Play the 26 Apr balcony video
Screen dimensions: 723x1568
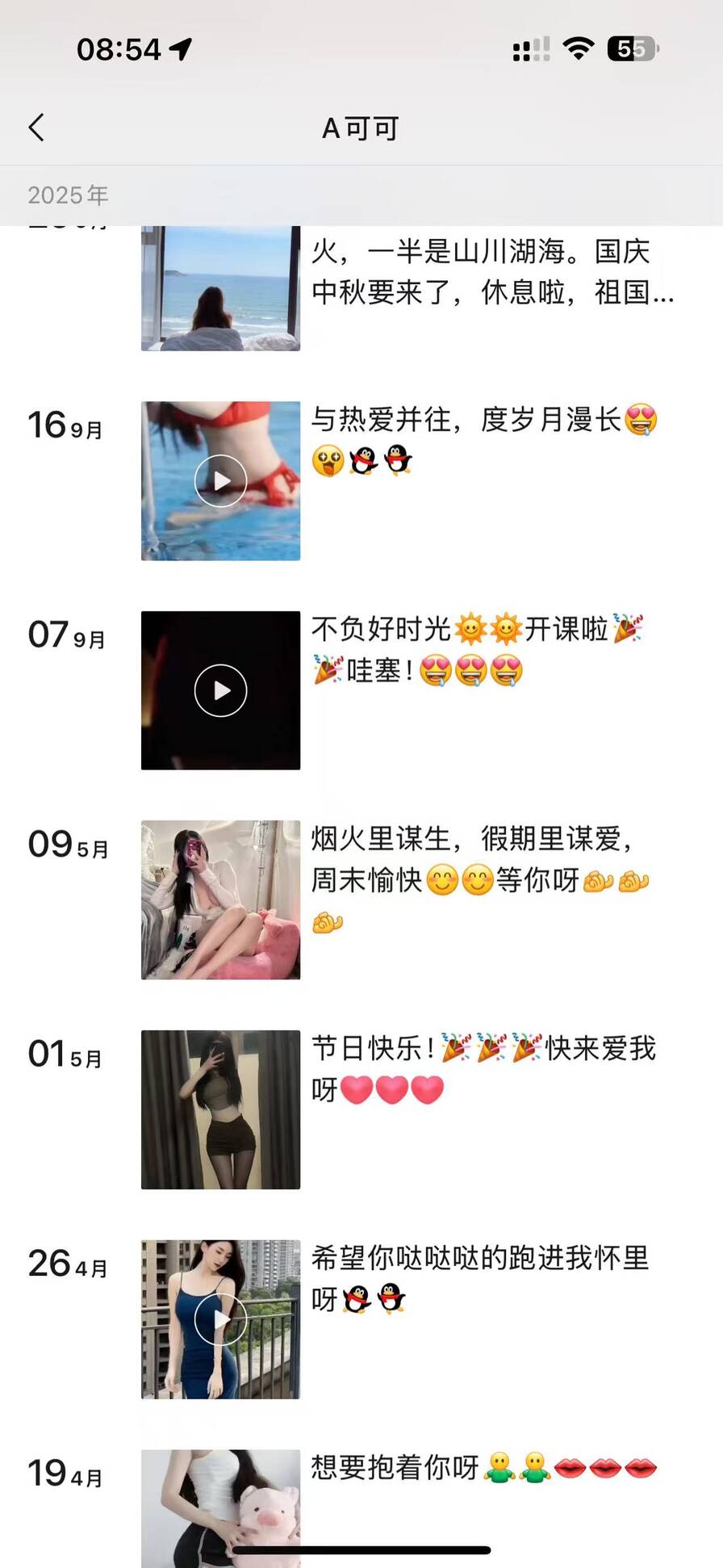220,1319
